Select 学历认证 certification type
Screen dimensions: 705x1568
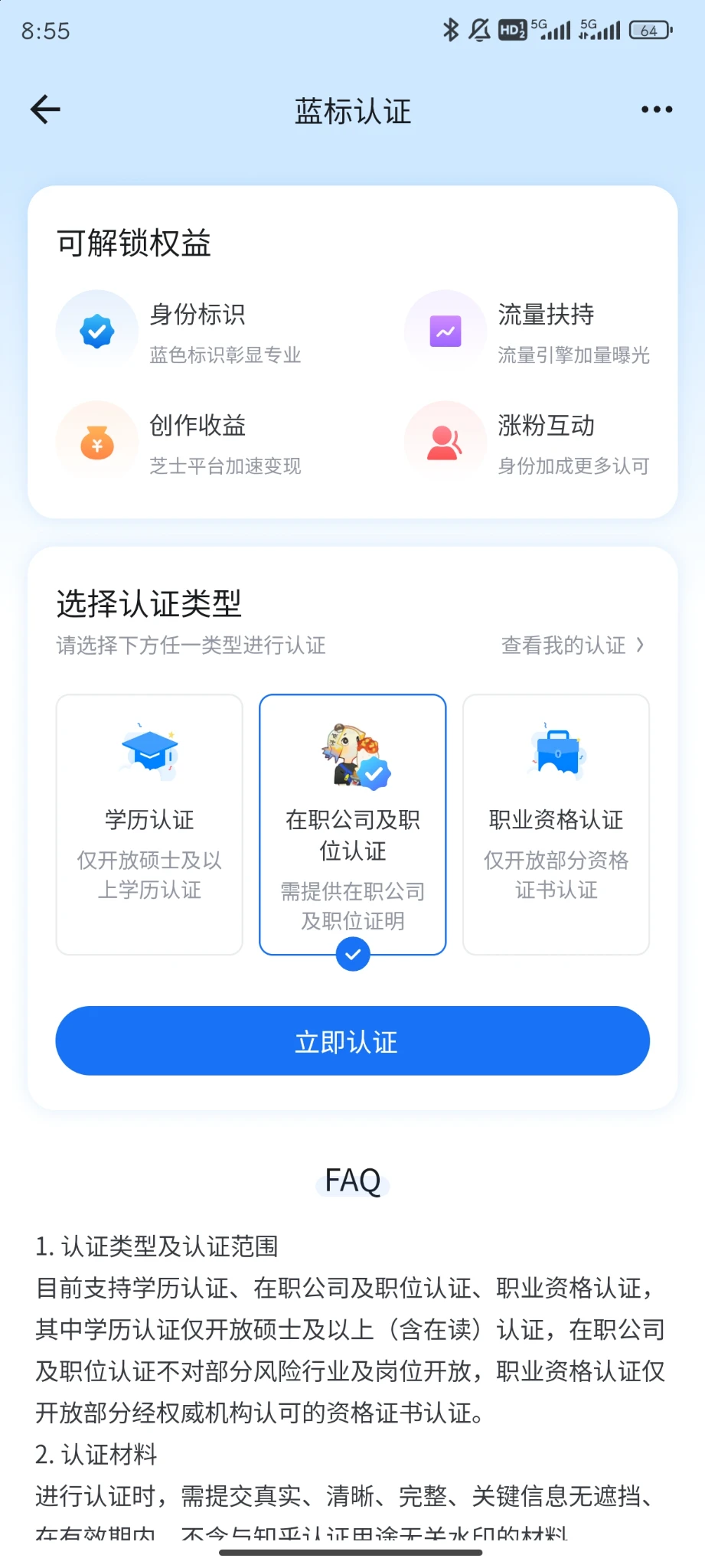pos(149,824)
